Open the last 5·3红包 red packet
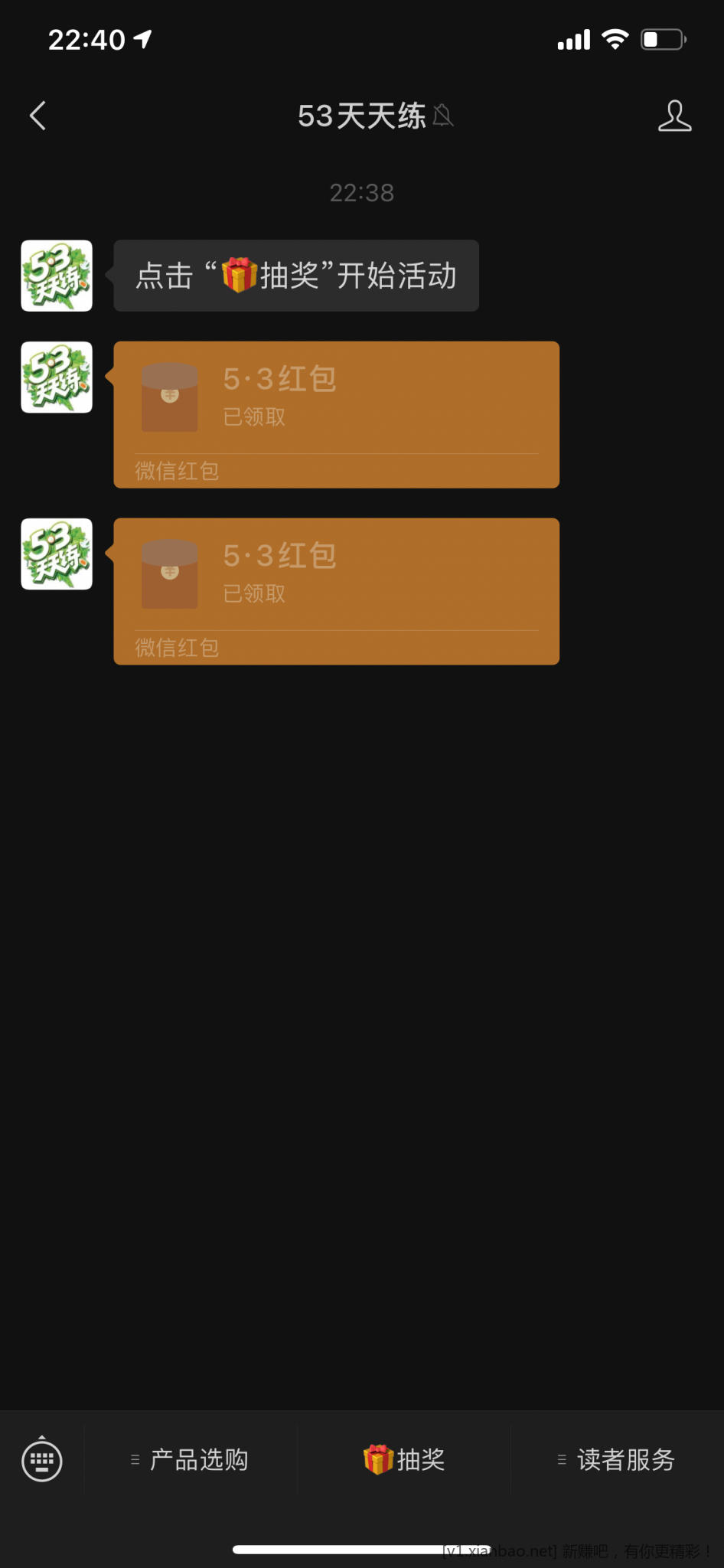 pyautogui.click(x=336, y=591)
